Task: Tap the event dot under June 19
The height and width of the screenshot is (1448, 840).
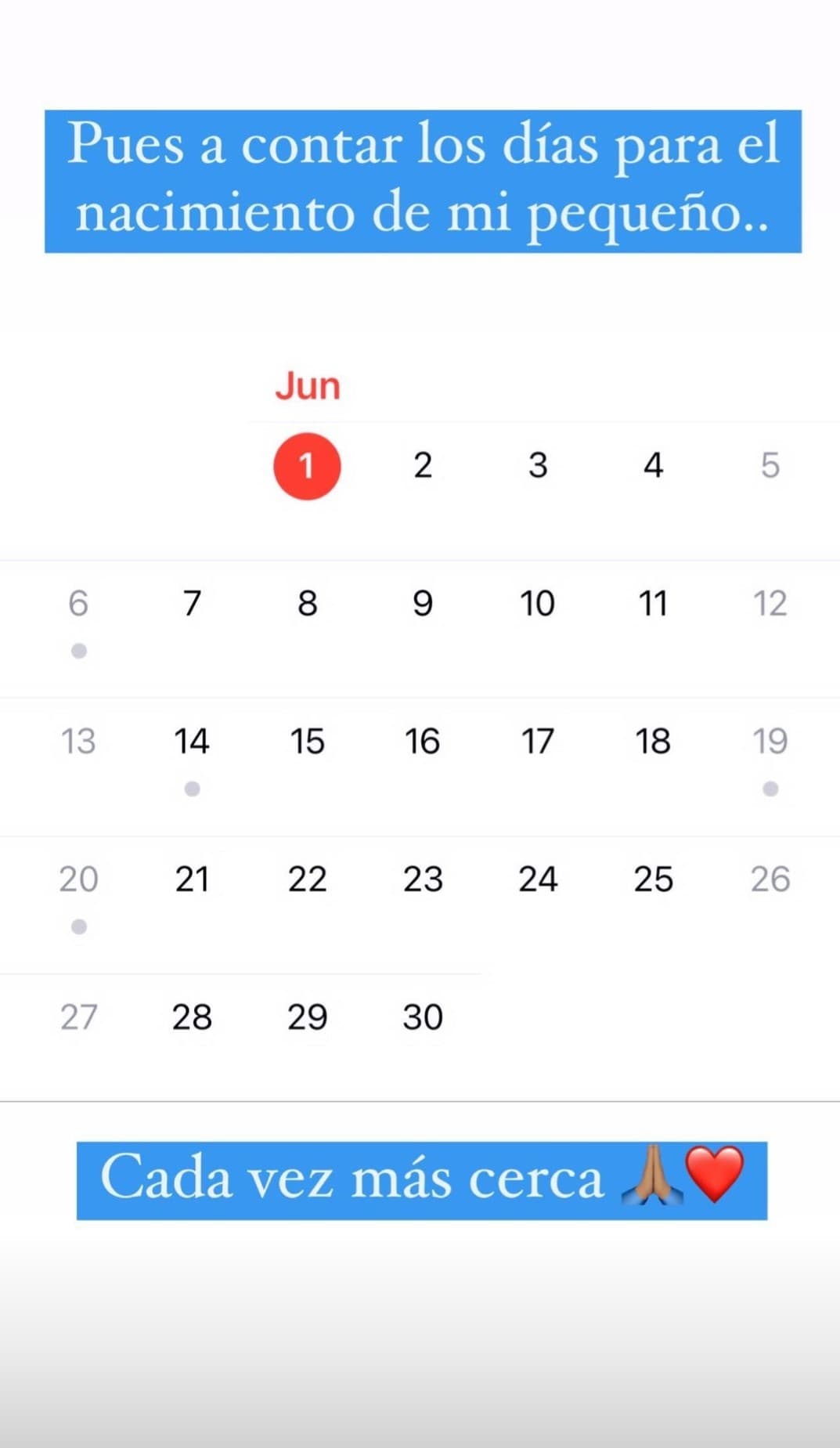Action: 771,788
